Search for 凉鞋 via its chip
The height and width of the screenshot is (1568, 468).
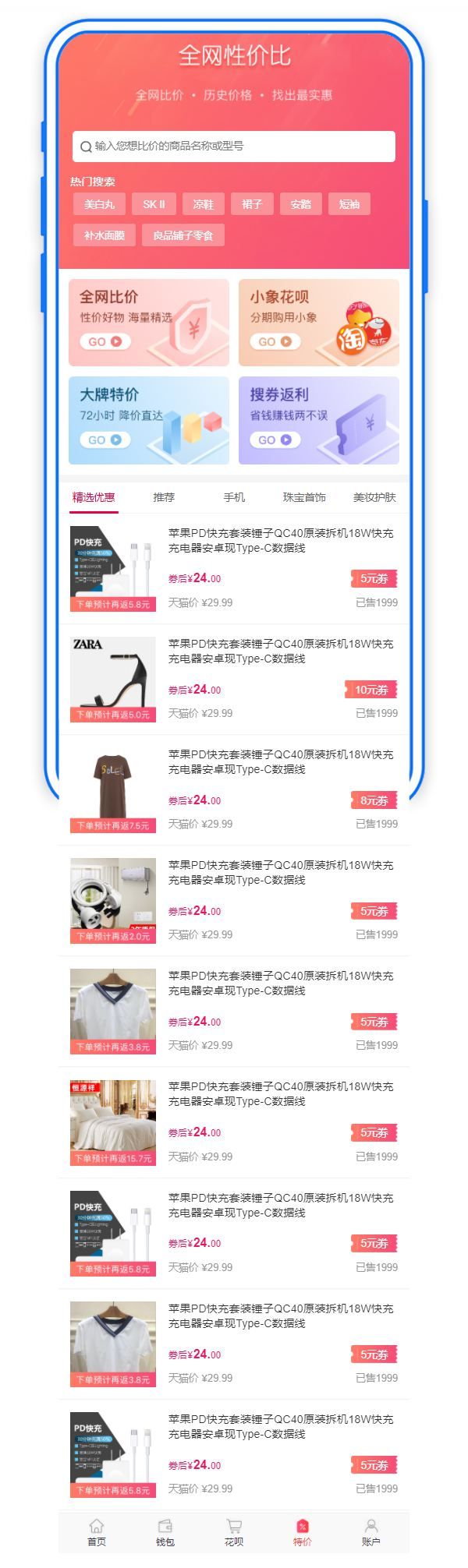tap(204, 204)
